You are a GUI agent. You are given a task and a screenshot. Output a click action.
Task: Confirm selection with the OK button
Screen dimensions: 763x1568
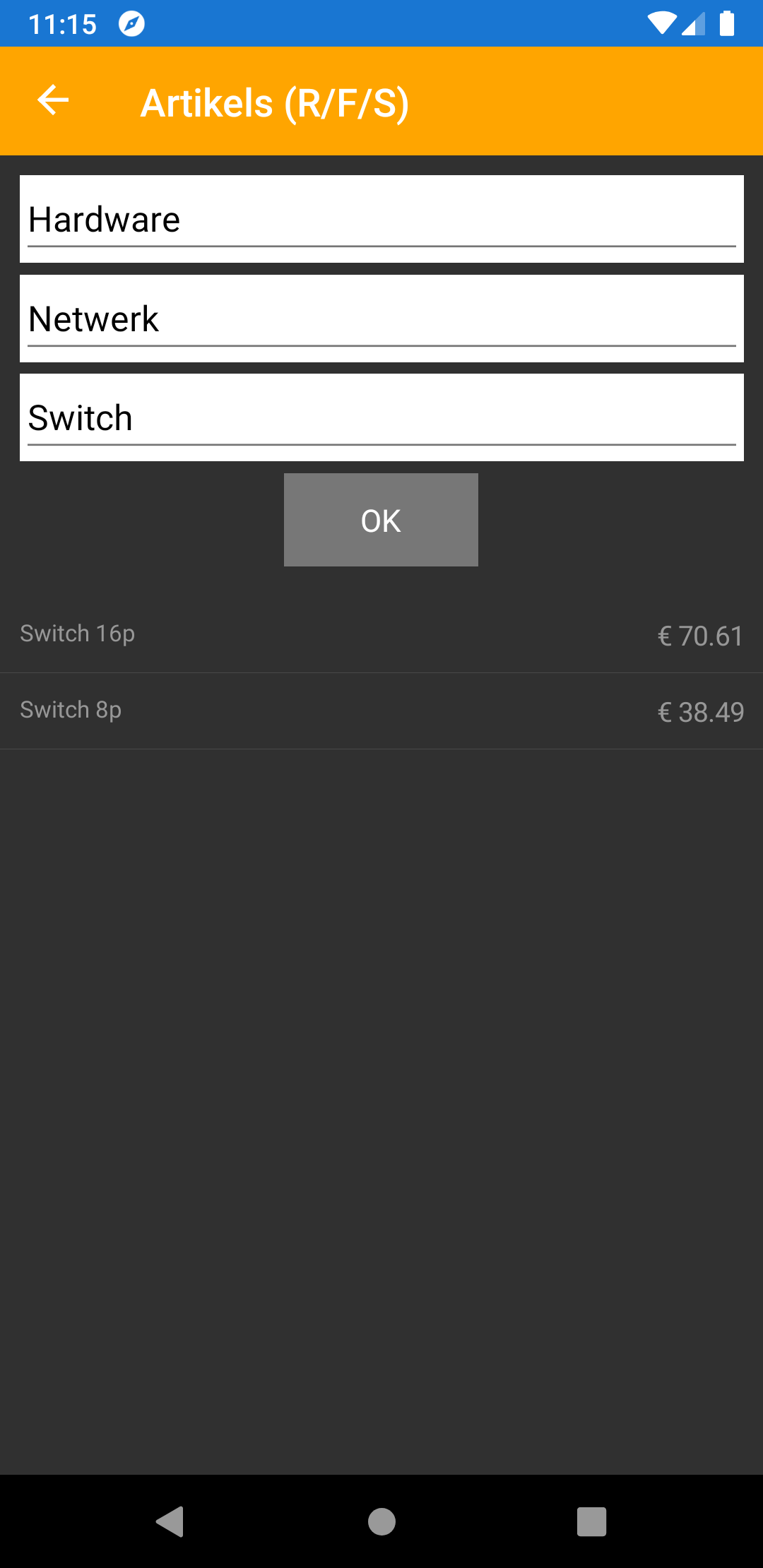(x=381, y=521)
